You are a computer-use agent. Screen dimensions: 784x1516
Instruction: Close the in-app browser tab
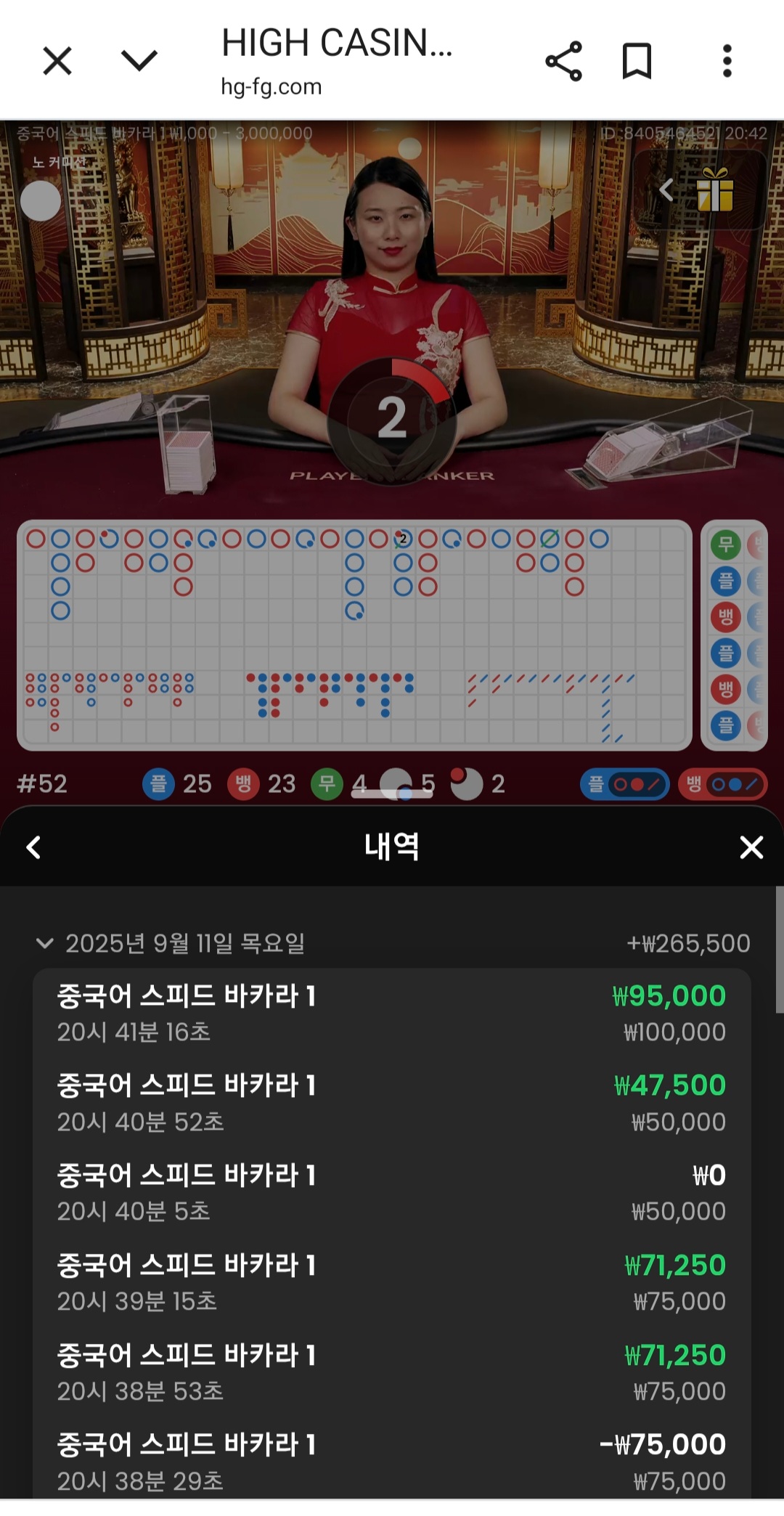tap(57, 61)
